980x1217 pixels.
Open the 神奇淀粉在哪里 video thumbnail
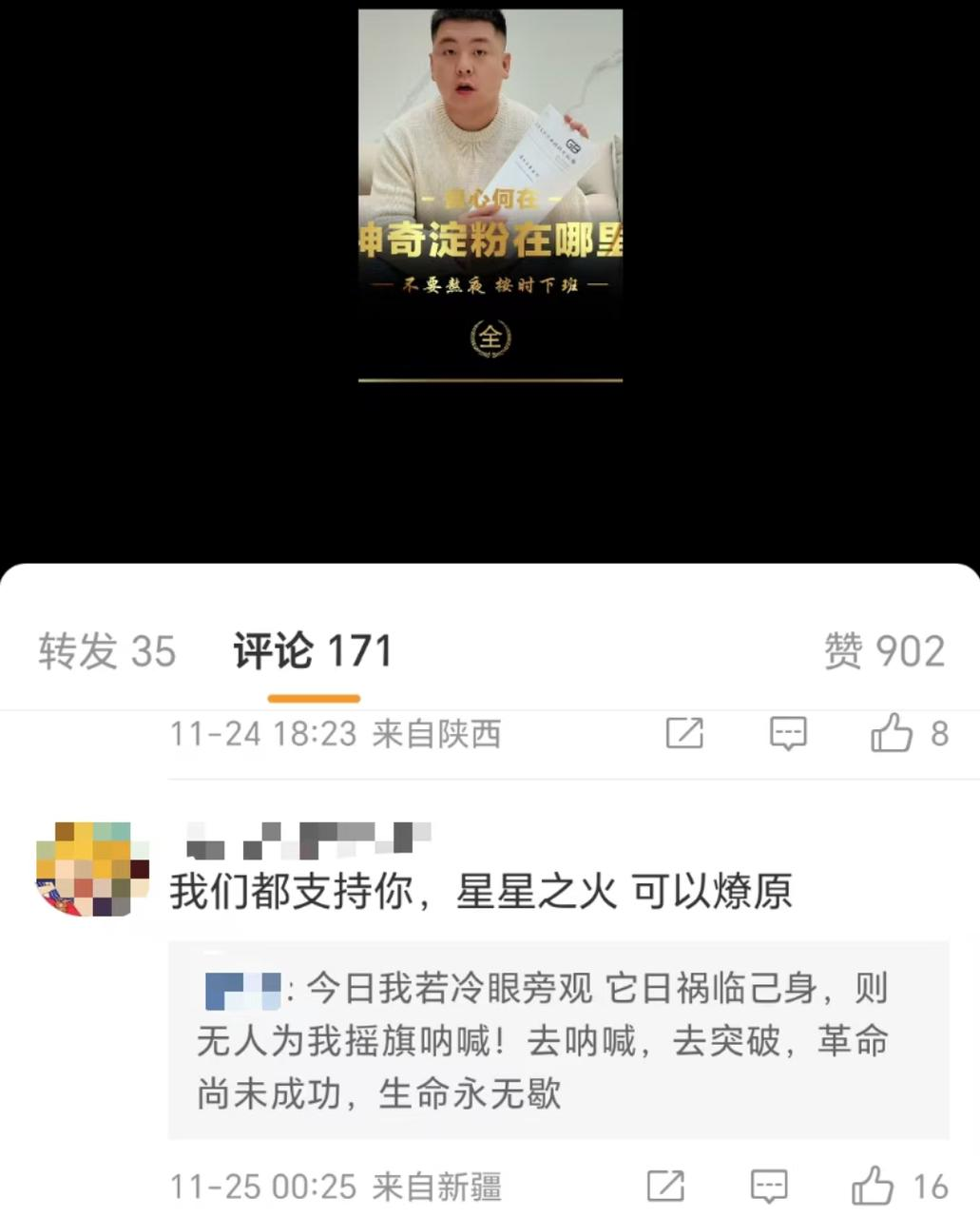490,195
